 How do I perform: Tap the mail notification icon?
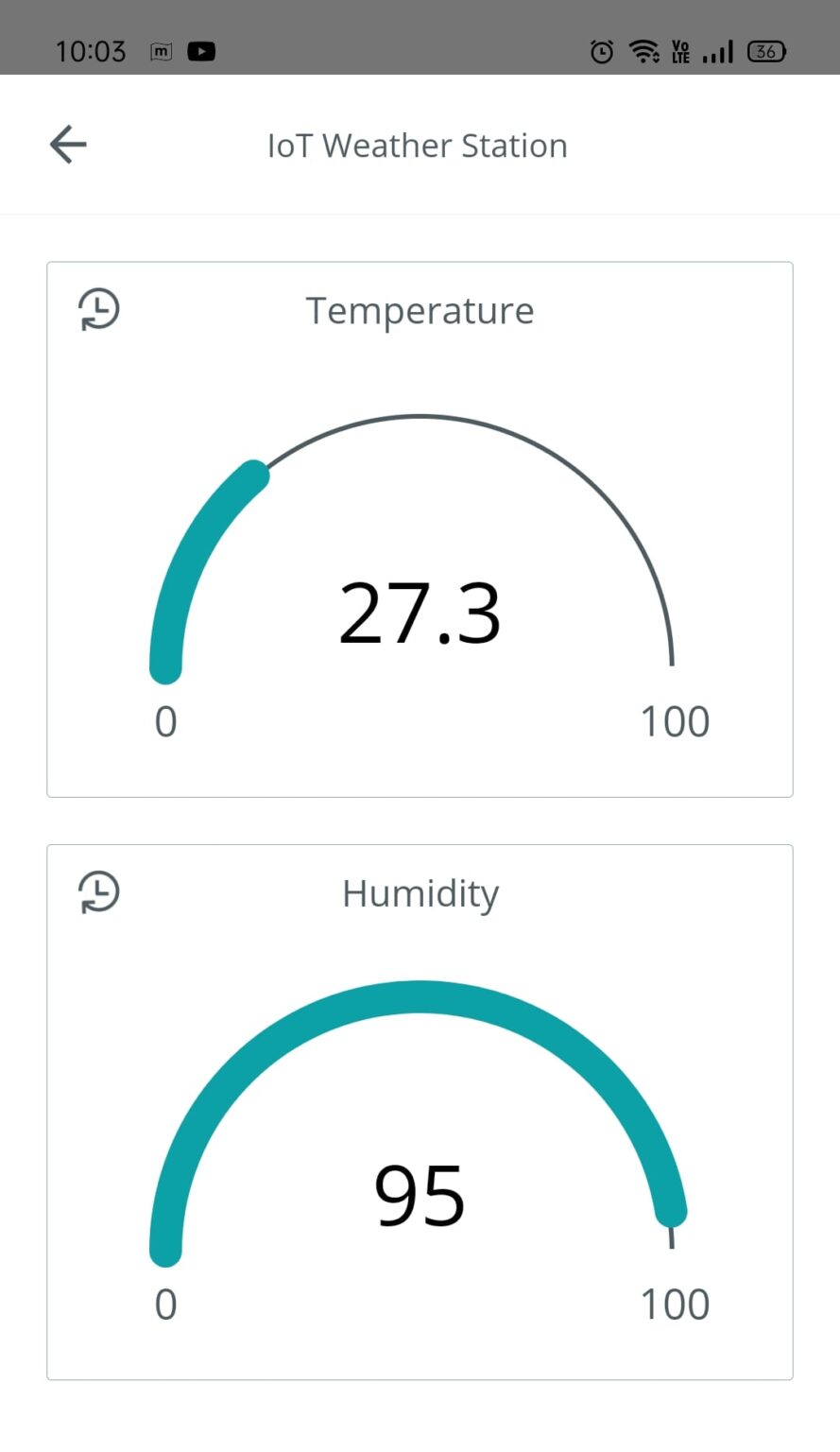click(161, 51)
